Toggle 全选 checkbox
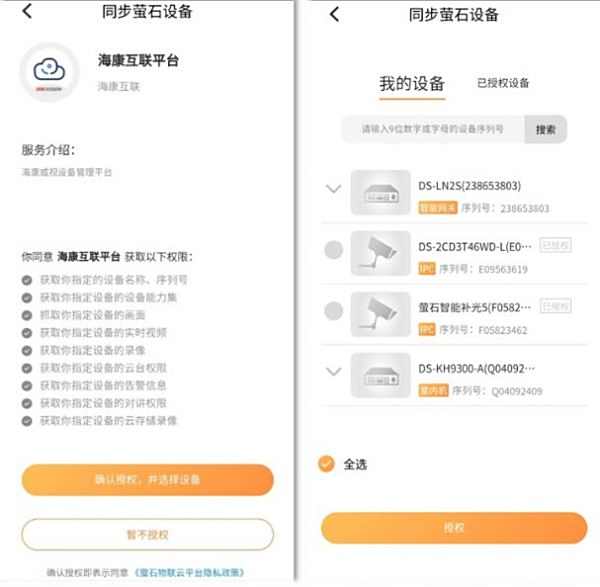 coord(326,464)
